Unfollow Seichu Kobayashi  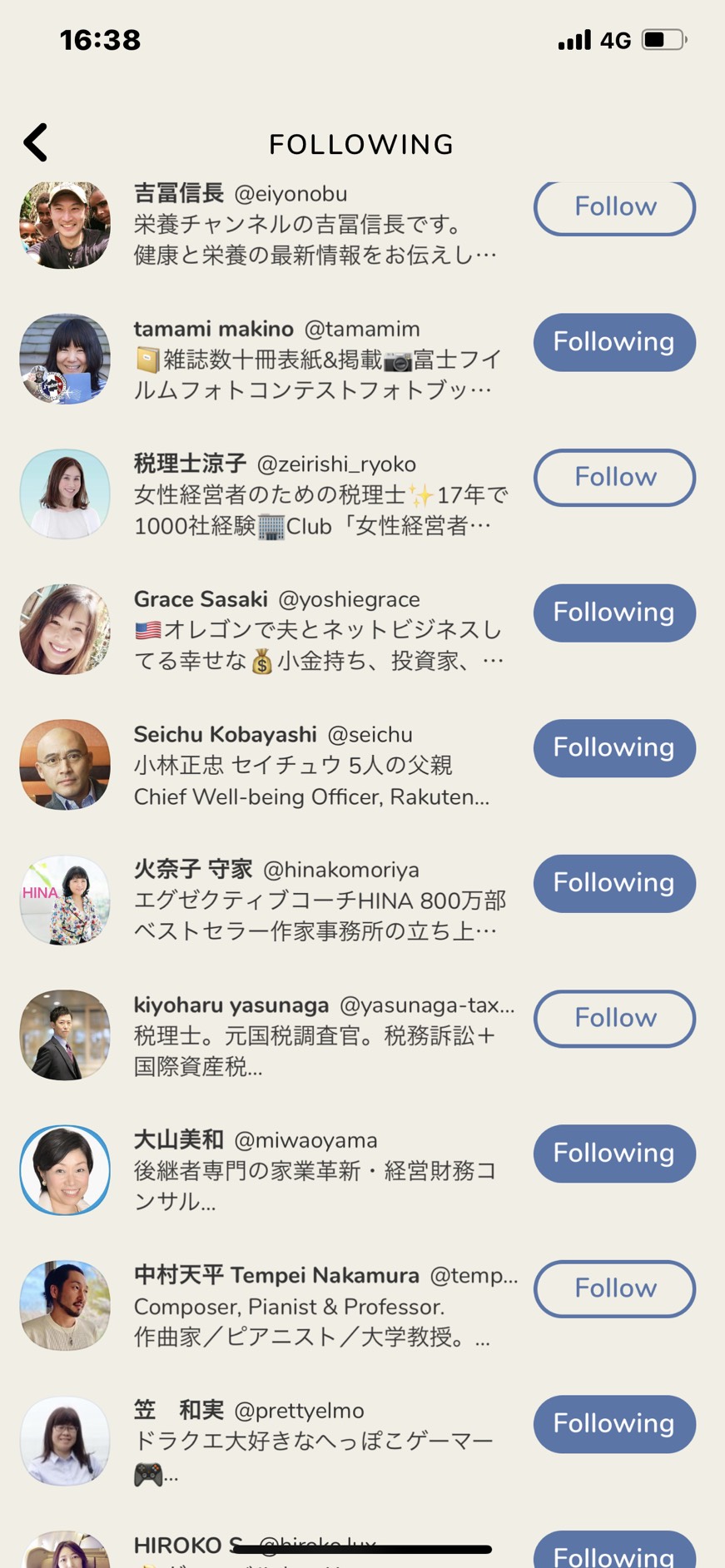pyautogui.click(x=614, y=748)
